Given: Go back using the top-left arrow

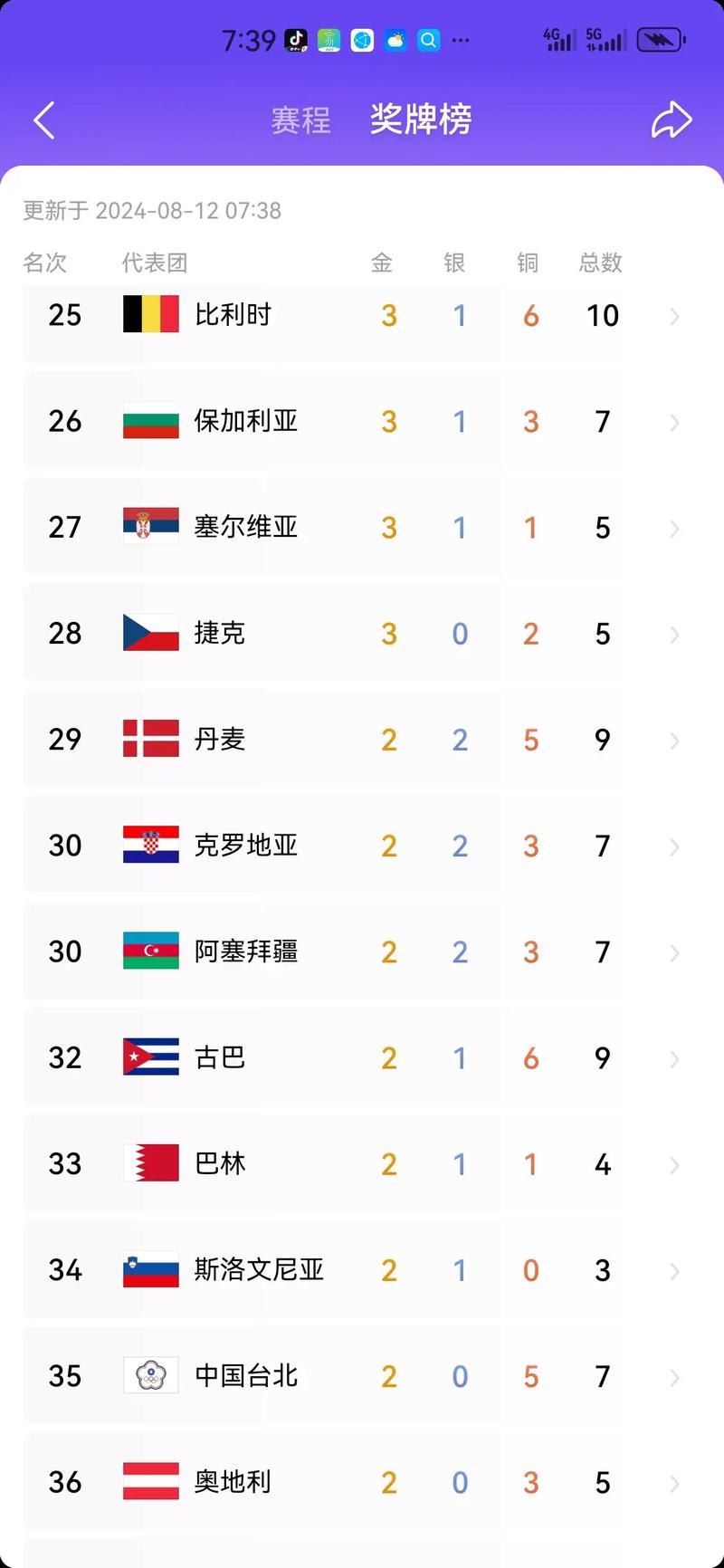Looking at the screenshot, I should pyautogui.click(x=44, y=120).
